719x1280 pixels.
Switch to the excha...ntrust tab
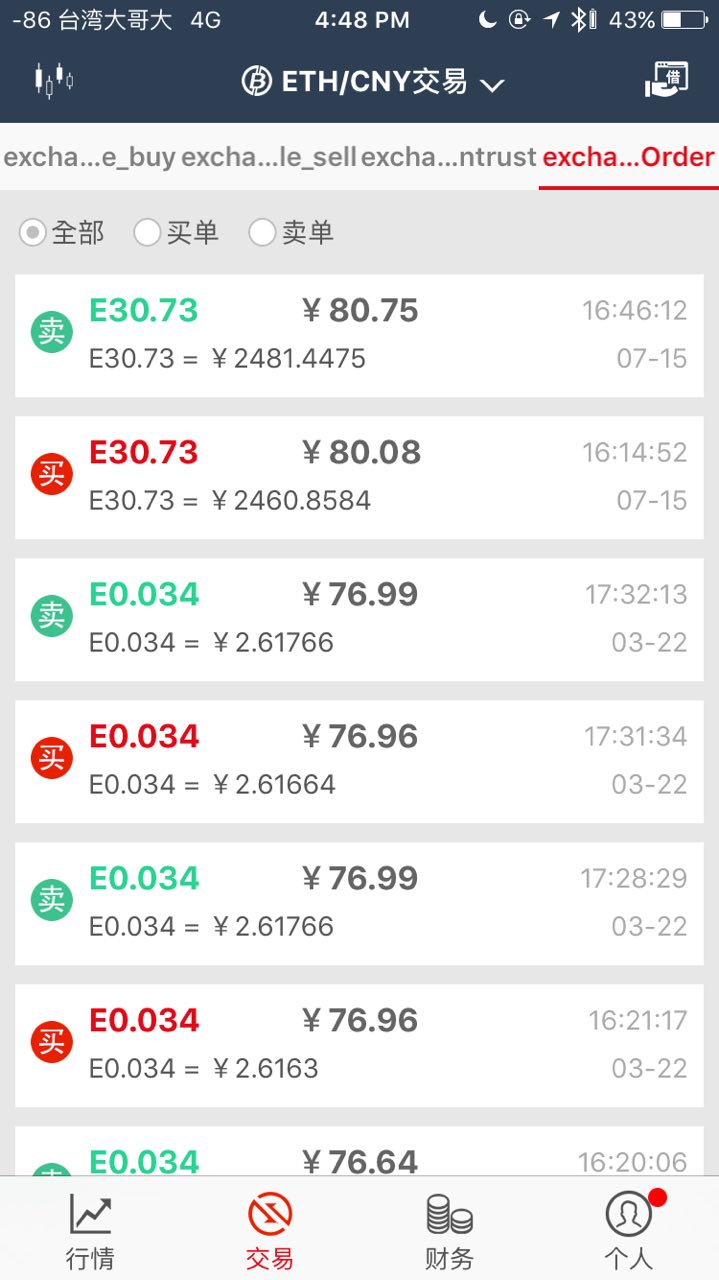click(448, 157)
